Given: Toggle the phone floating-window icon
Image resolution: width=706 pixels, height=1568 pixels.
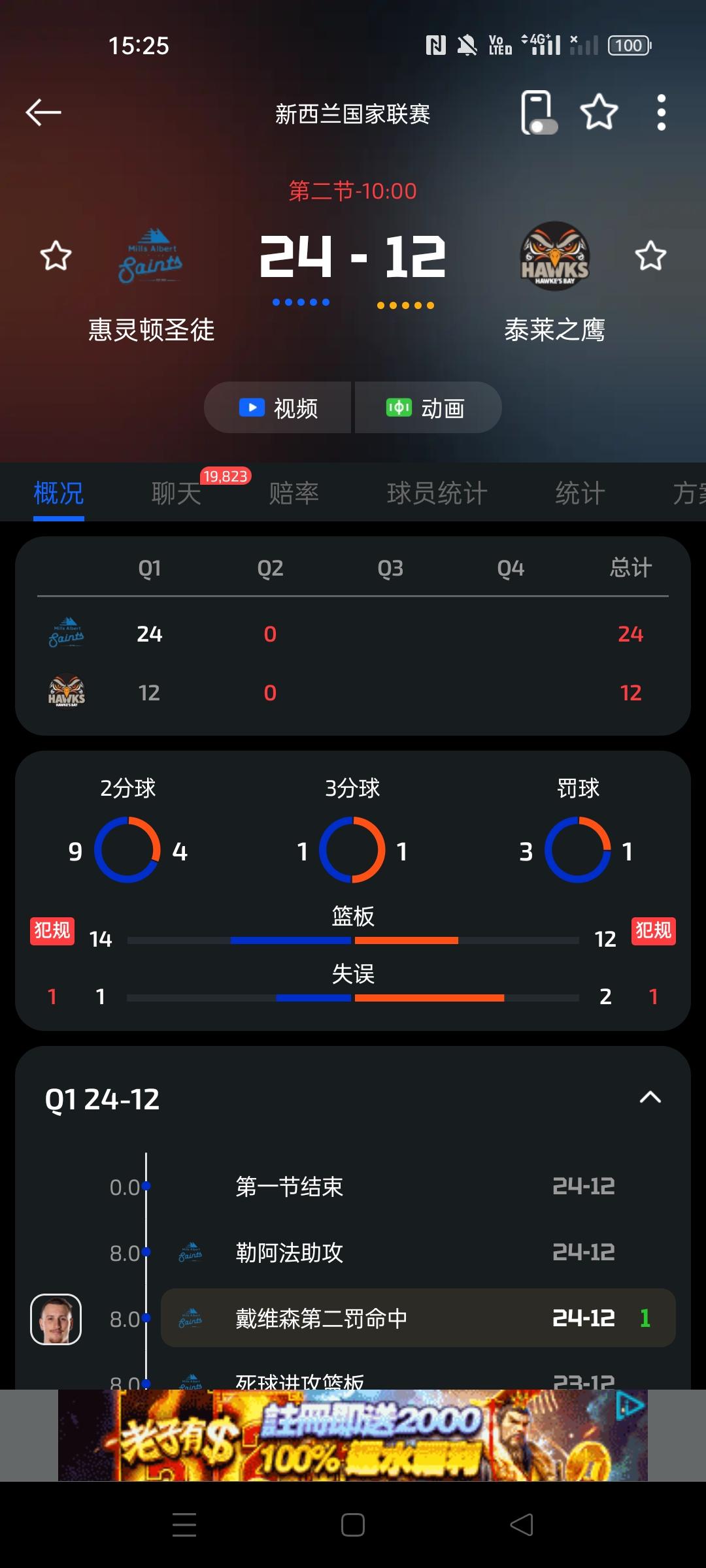Looking at the screenshot, I should [x=539, y=112].
